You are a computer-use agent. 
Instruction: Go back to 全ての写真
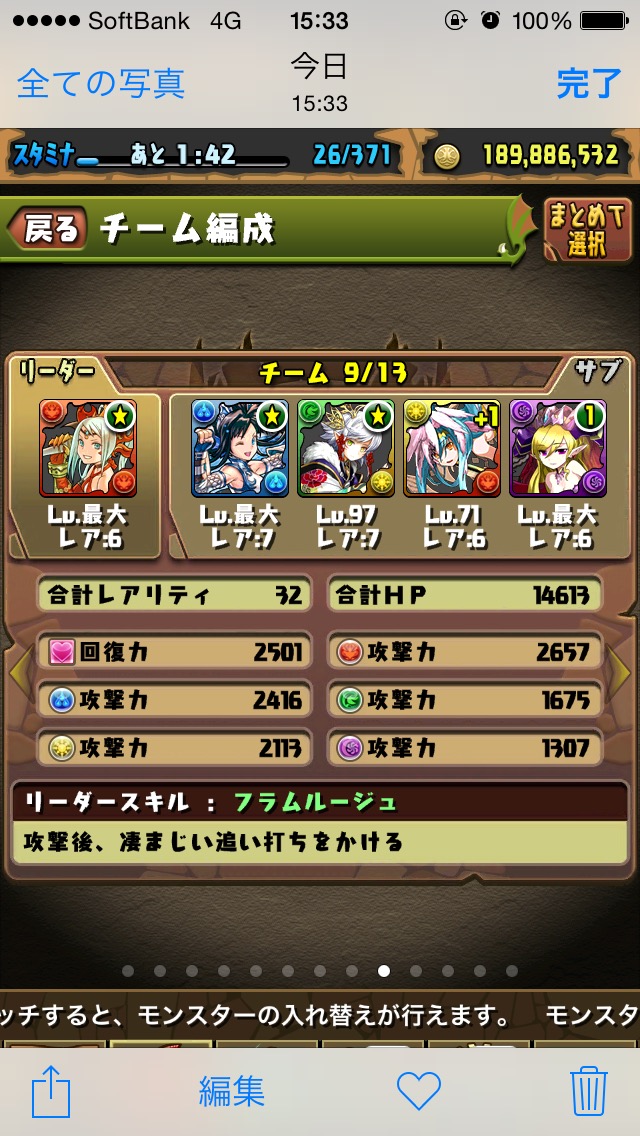[x=101, y=84]
